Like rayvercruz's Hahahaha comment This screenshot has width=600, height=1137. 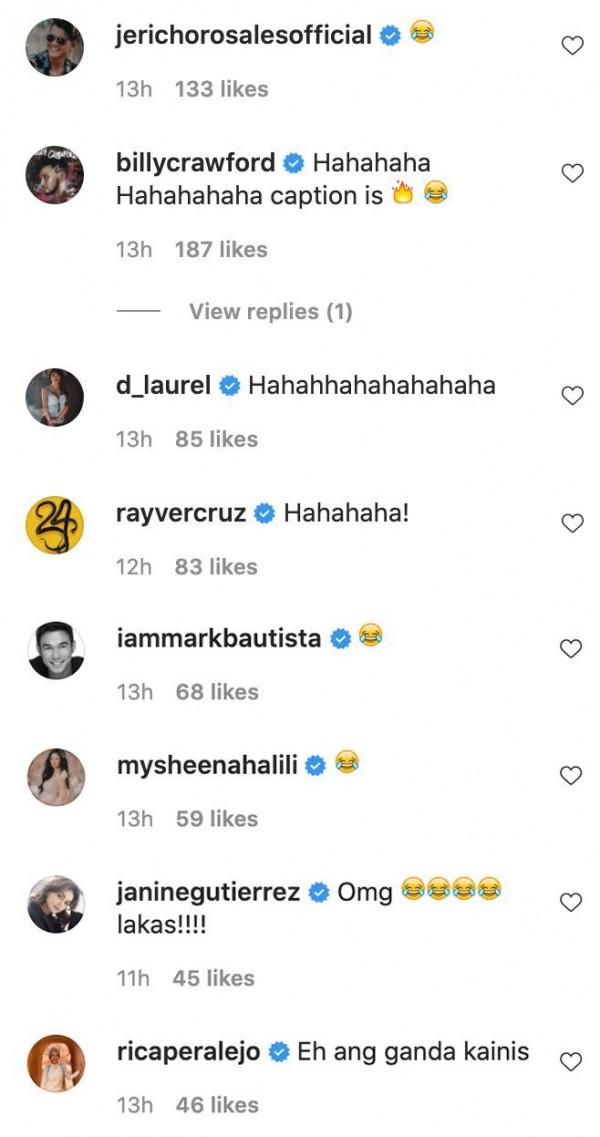(x=572, y=523)
